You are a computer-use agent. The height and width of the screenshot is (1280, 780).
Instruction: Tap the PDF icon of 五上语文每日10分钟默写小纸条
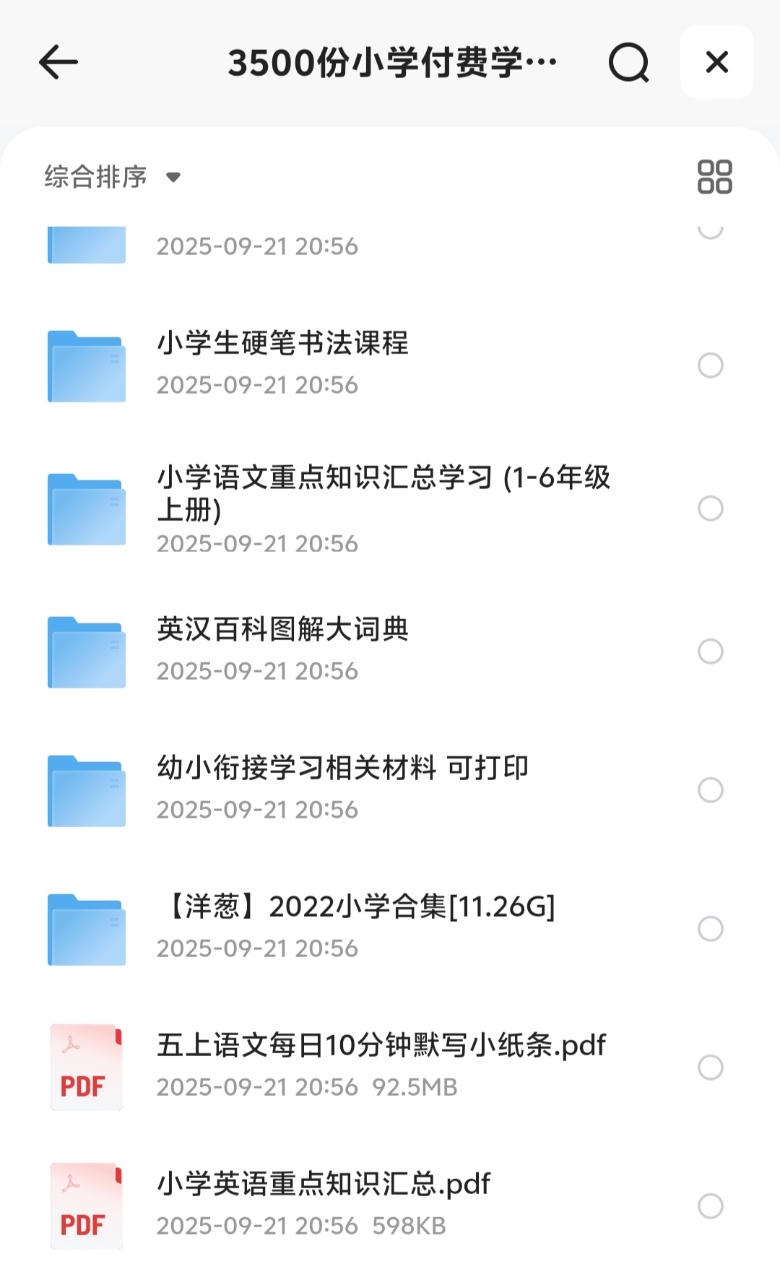(x=86, y=1067)
